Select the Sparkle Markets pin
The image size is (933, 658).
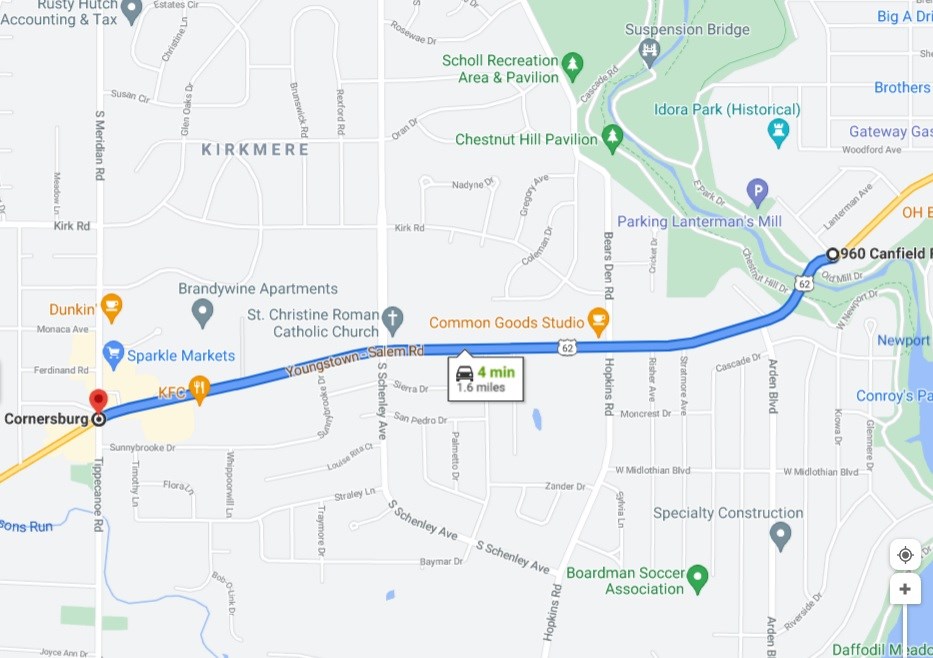(113, 354)
